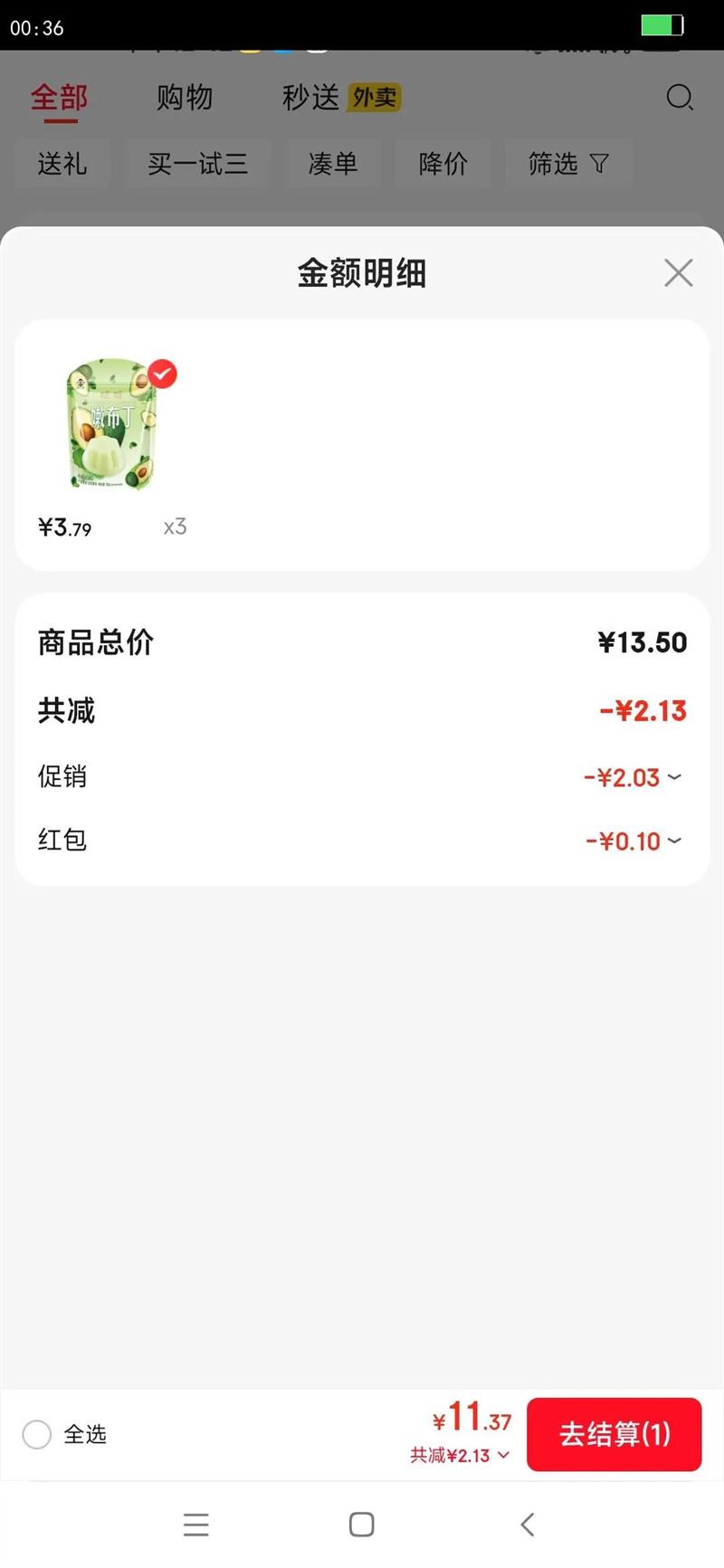Select all items with 全选

37,1434
